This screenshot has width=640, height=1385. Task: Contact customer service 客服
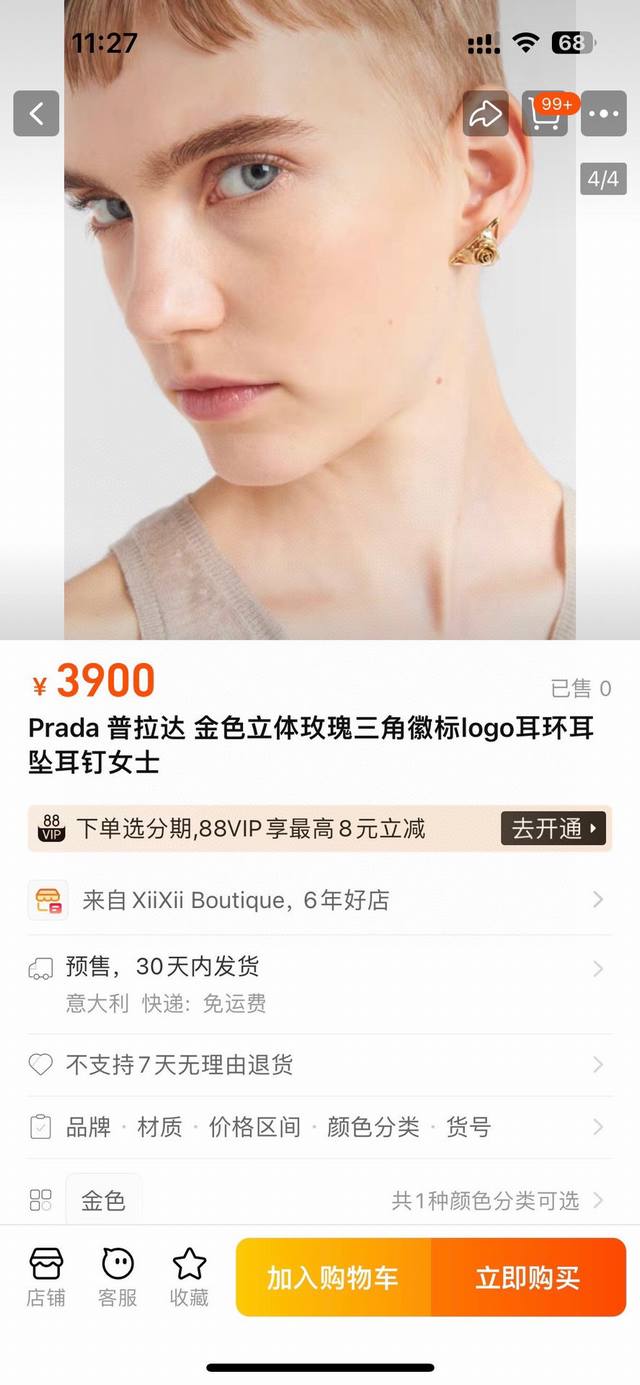point(118,1277)
